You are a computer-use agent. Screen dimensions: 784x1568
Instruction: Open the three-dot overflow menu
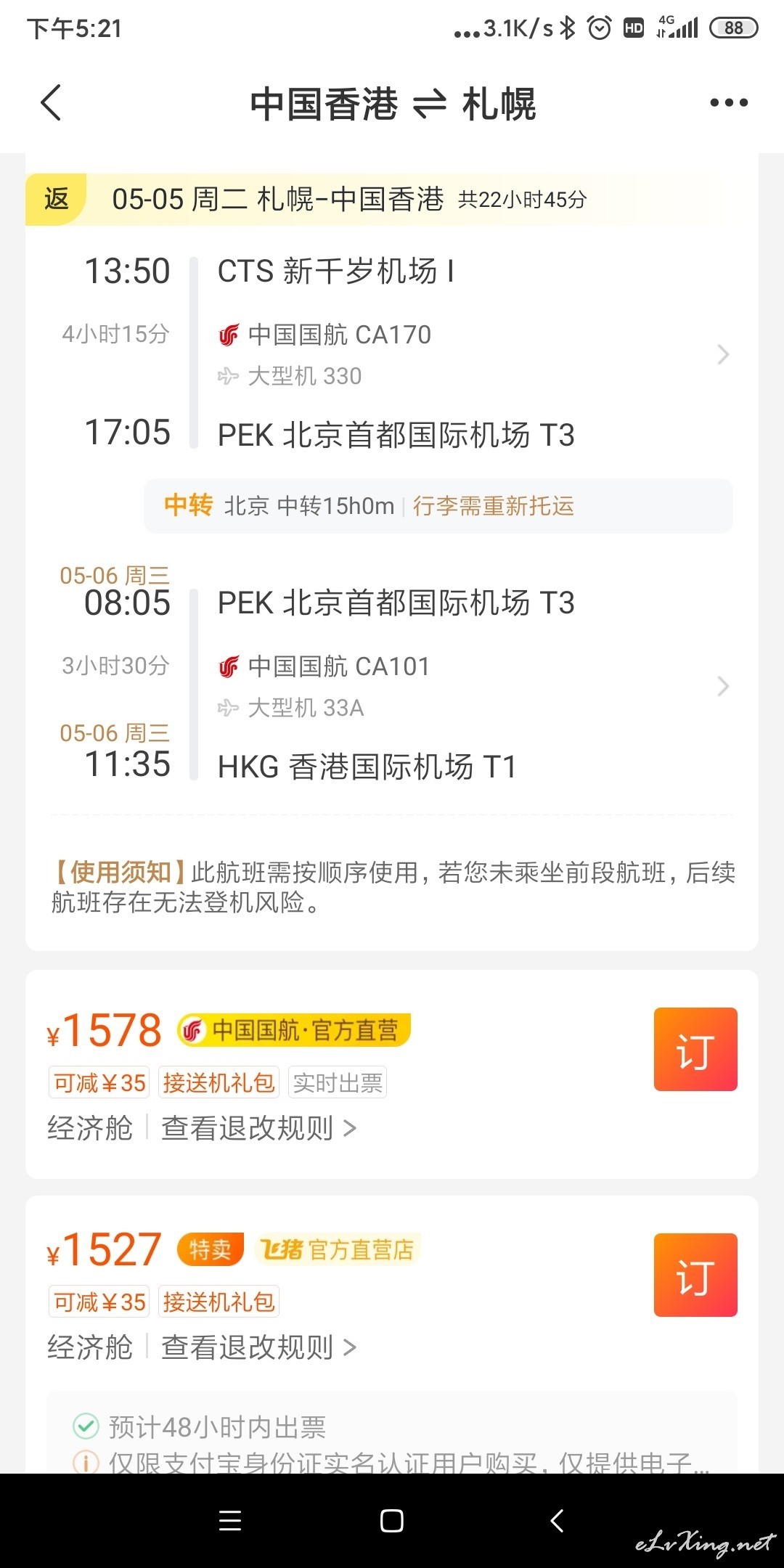(x=729, y=102)
